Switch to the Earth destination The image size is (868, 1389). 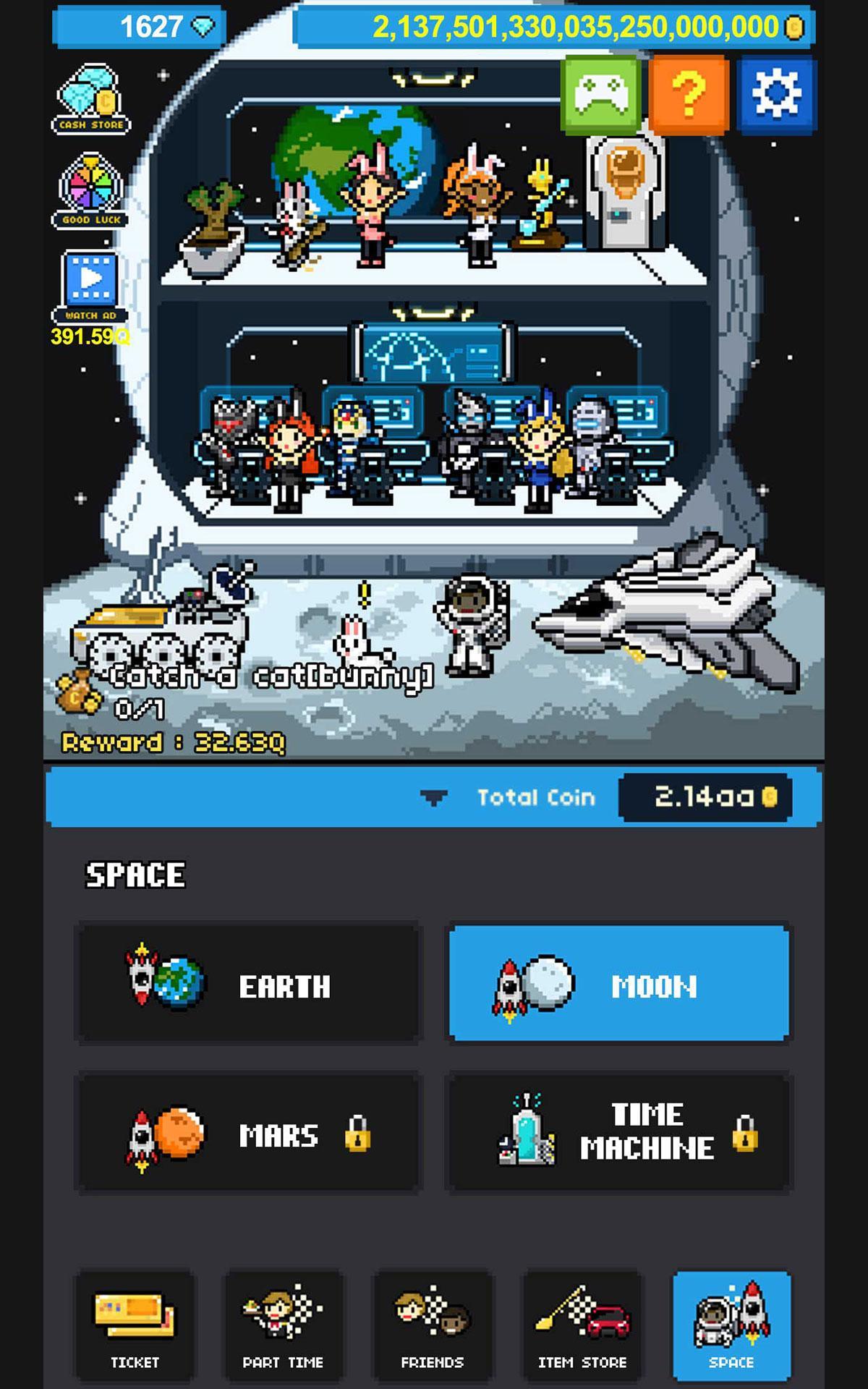(250, 985)
